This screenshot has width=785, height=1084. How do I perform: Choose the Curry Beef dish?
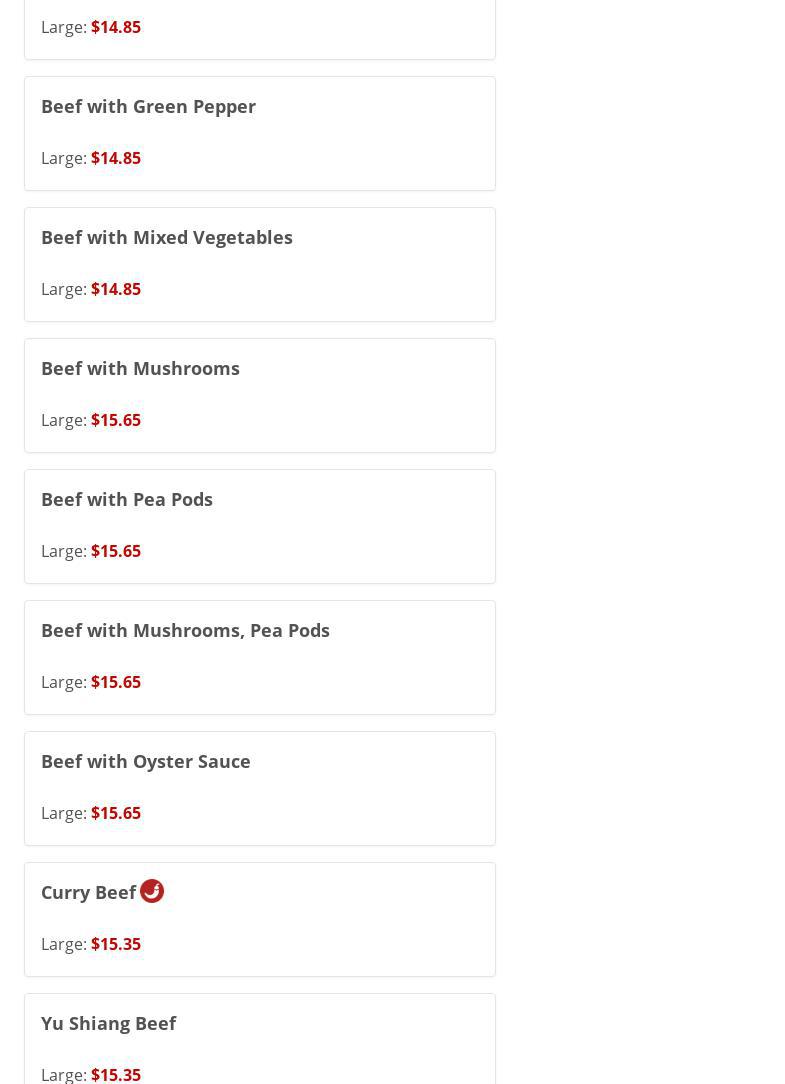[89, 892]
